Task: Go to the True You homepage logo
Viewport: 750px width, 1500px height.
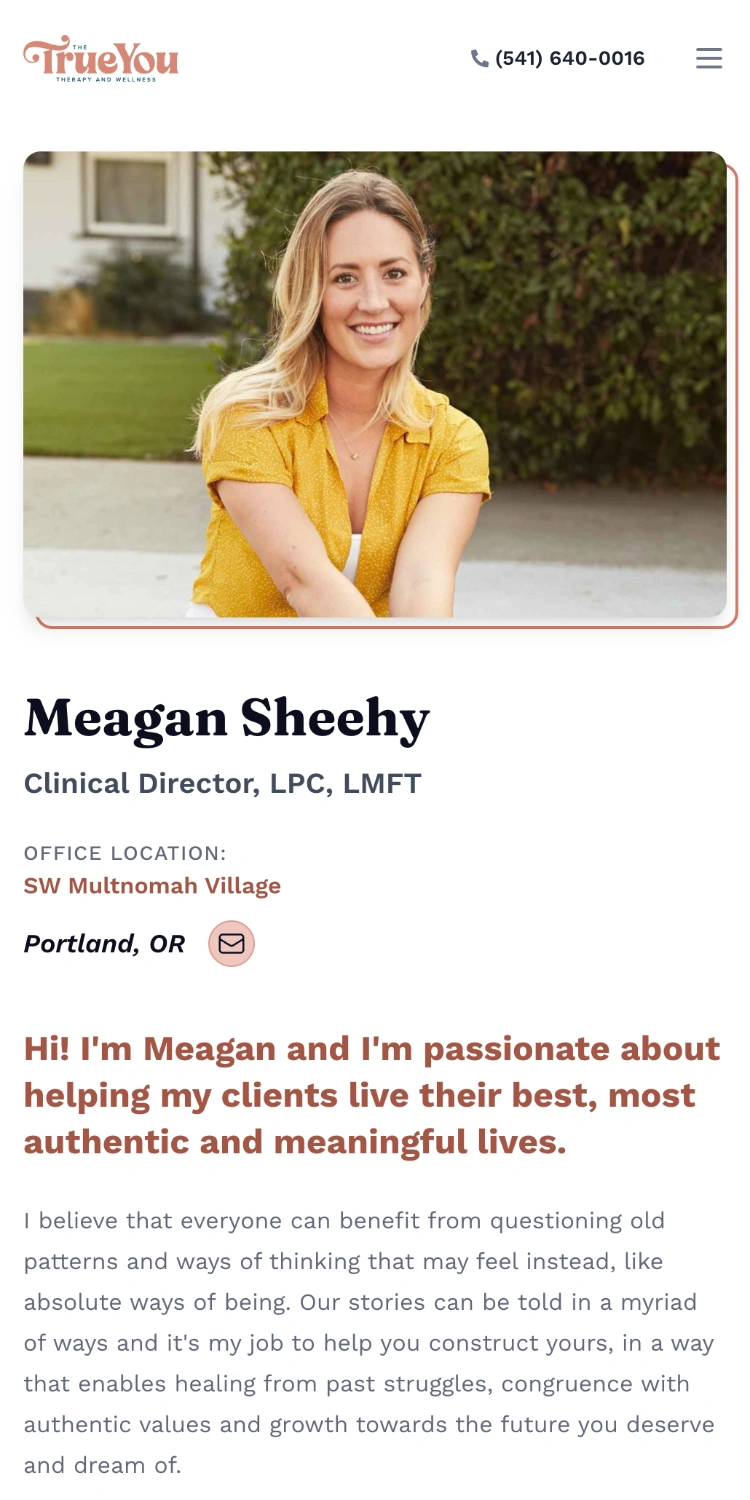Action: pos(101,58)
